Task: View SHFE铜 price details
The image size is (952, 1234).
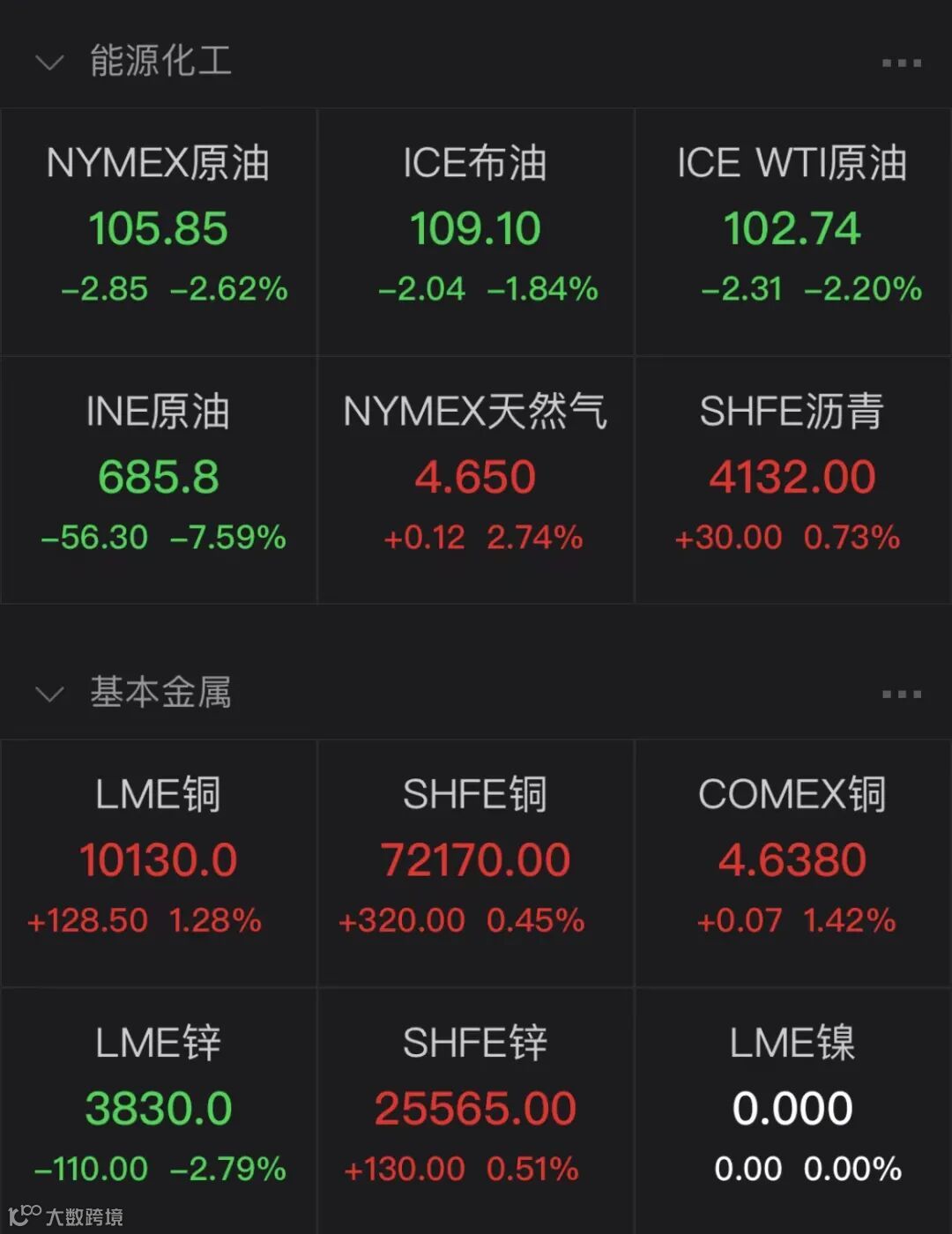Action: (476, 862)
